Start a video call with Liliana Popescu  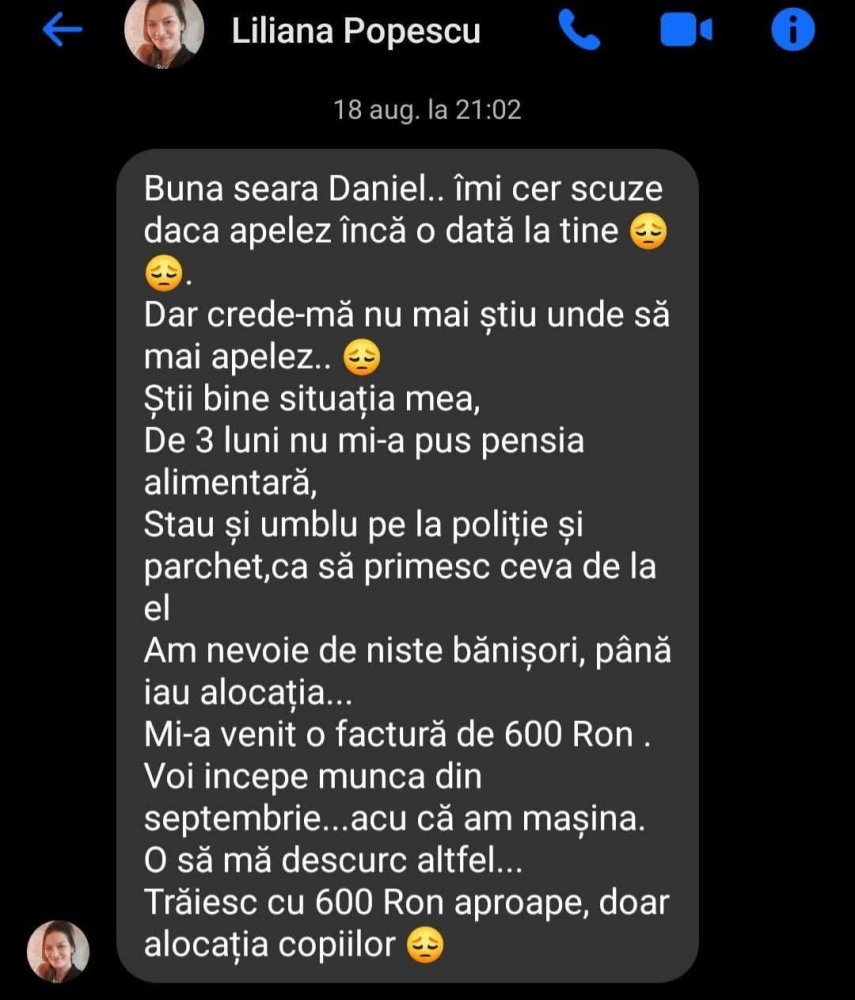(684, 30)
